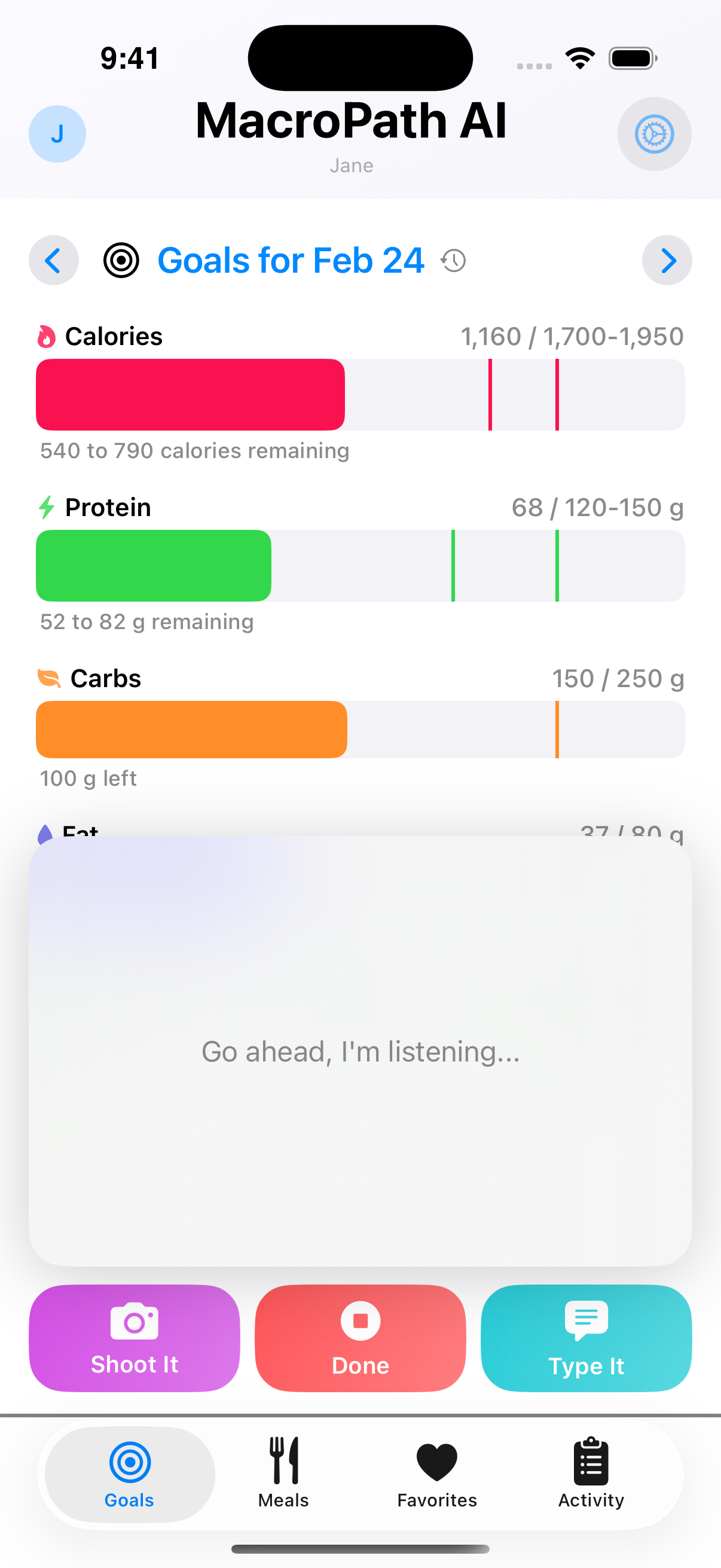
Task: Open the settings gear
Action: [654, 134]
